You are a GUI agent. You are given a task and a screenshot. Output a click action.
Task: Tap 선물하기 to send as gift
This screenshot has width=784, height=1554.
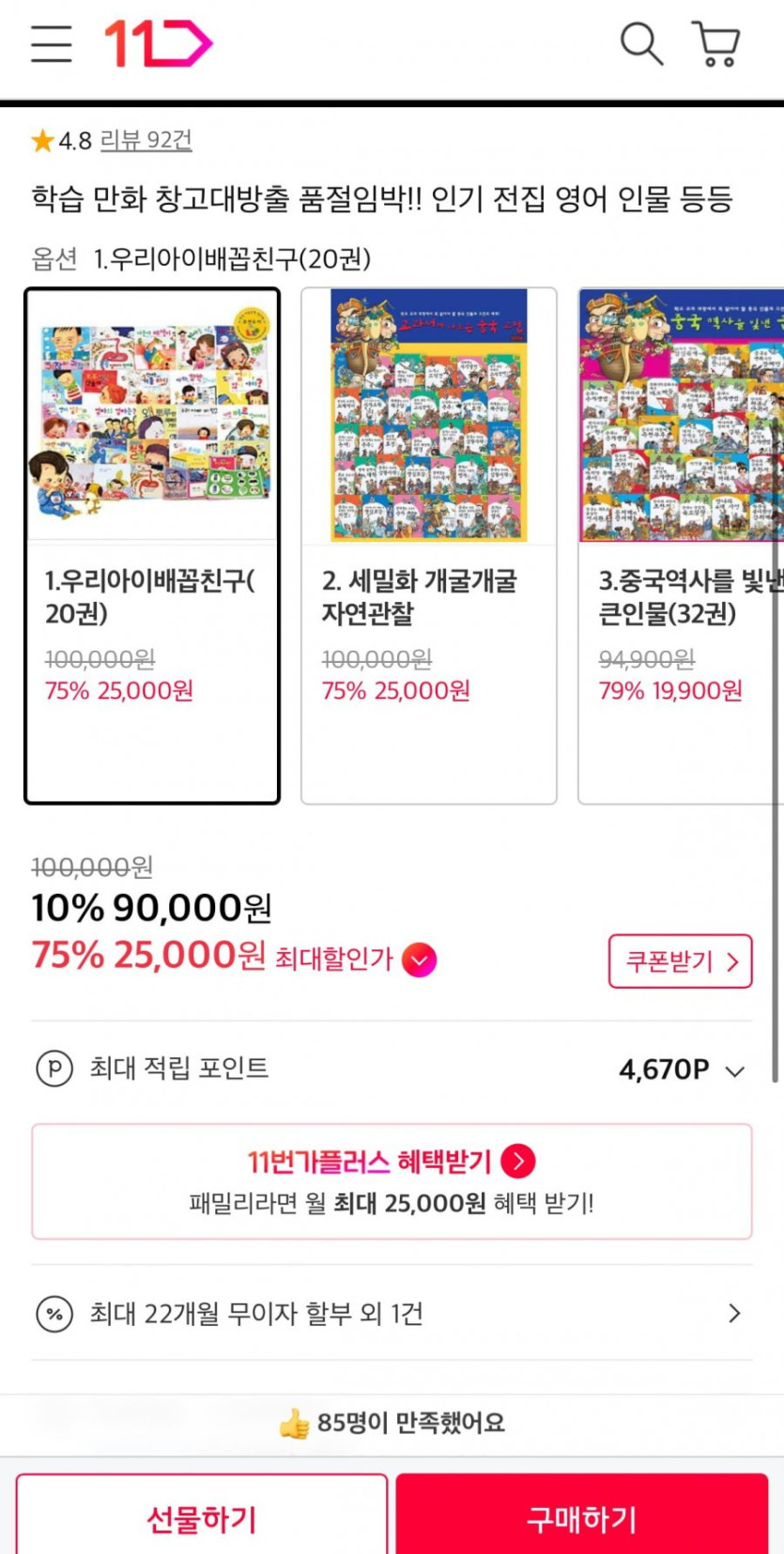202,1516
